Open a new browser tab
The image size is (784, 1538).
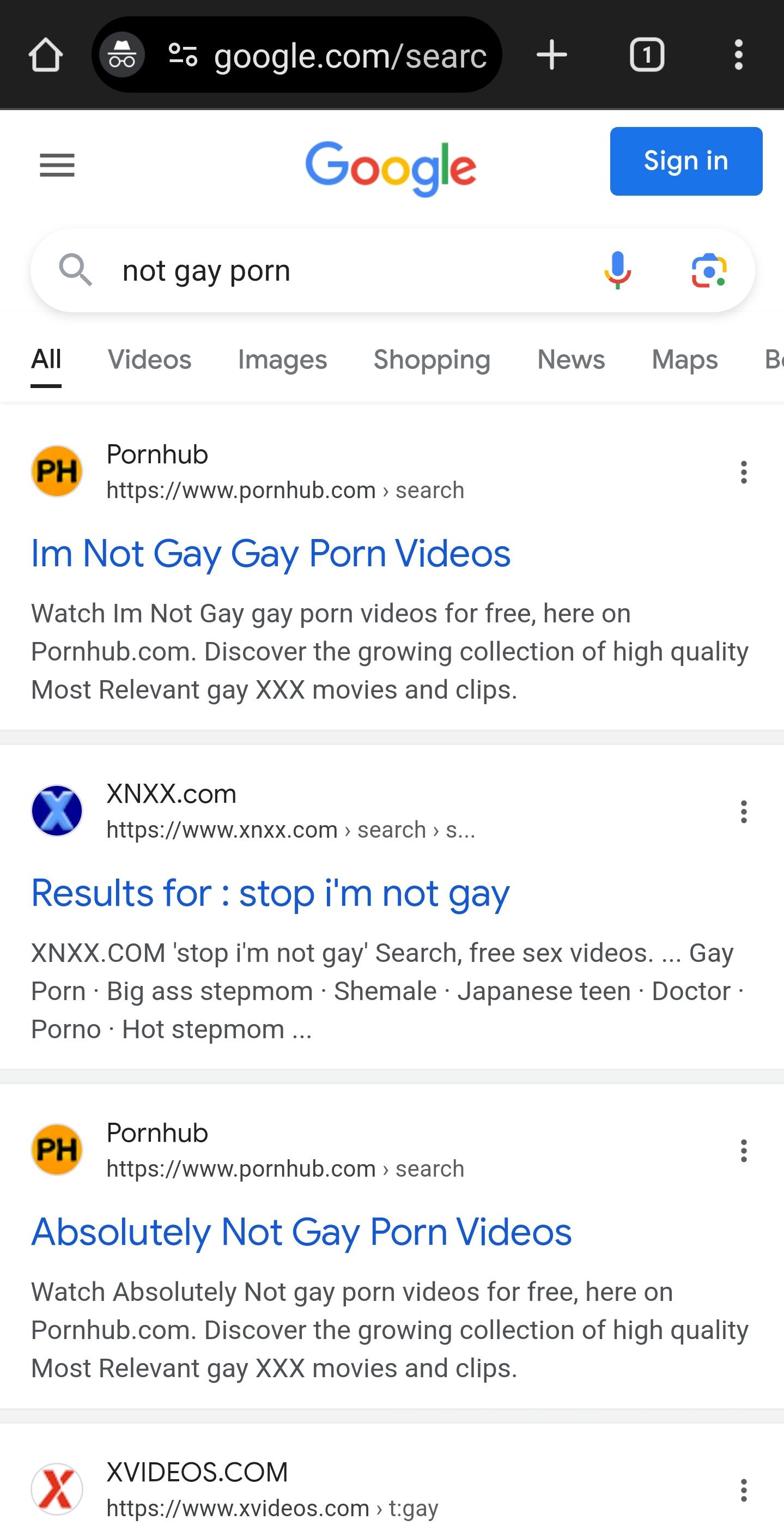click(551, 55)
